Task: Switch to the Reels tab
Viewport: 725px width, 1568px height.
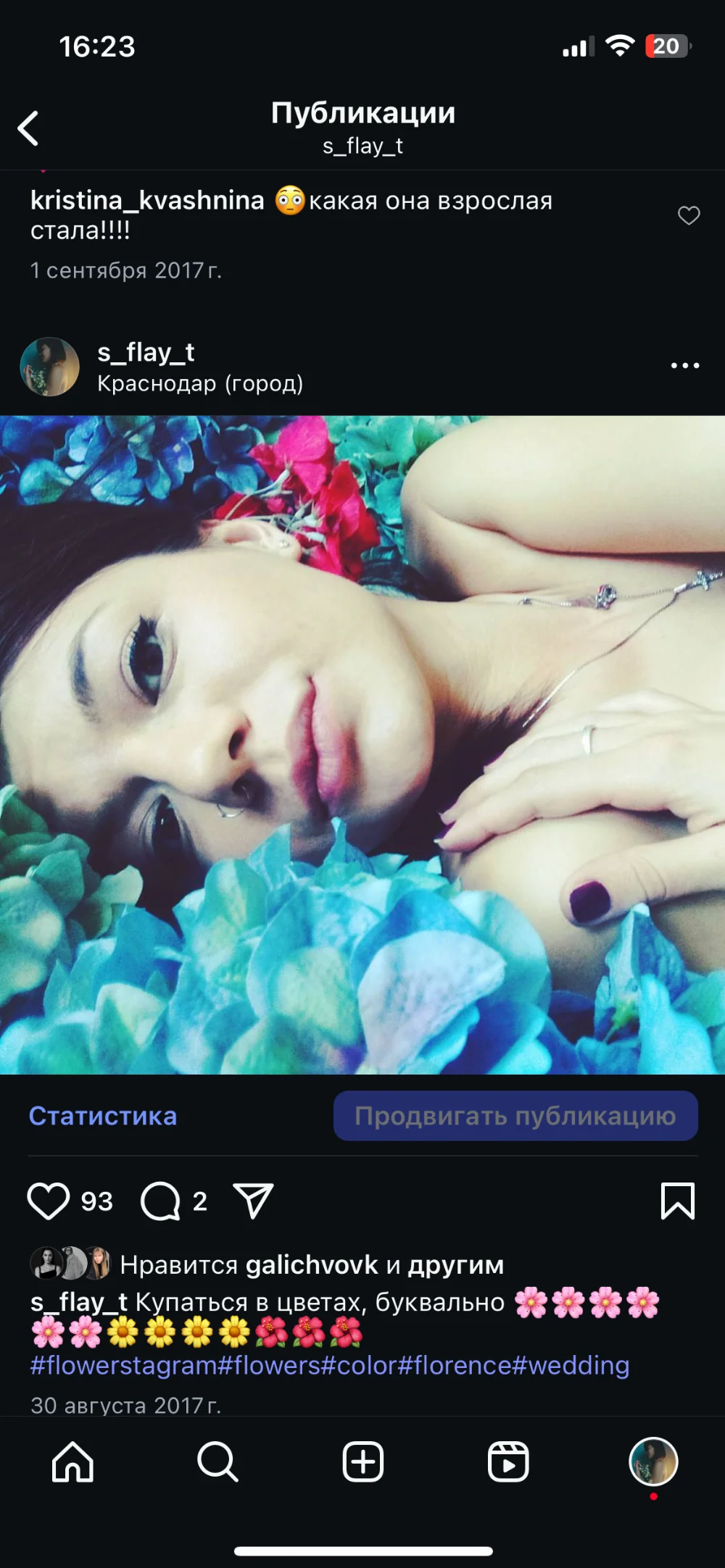Action: tap(507, 1461)
